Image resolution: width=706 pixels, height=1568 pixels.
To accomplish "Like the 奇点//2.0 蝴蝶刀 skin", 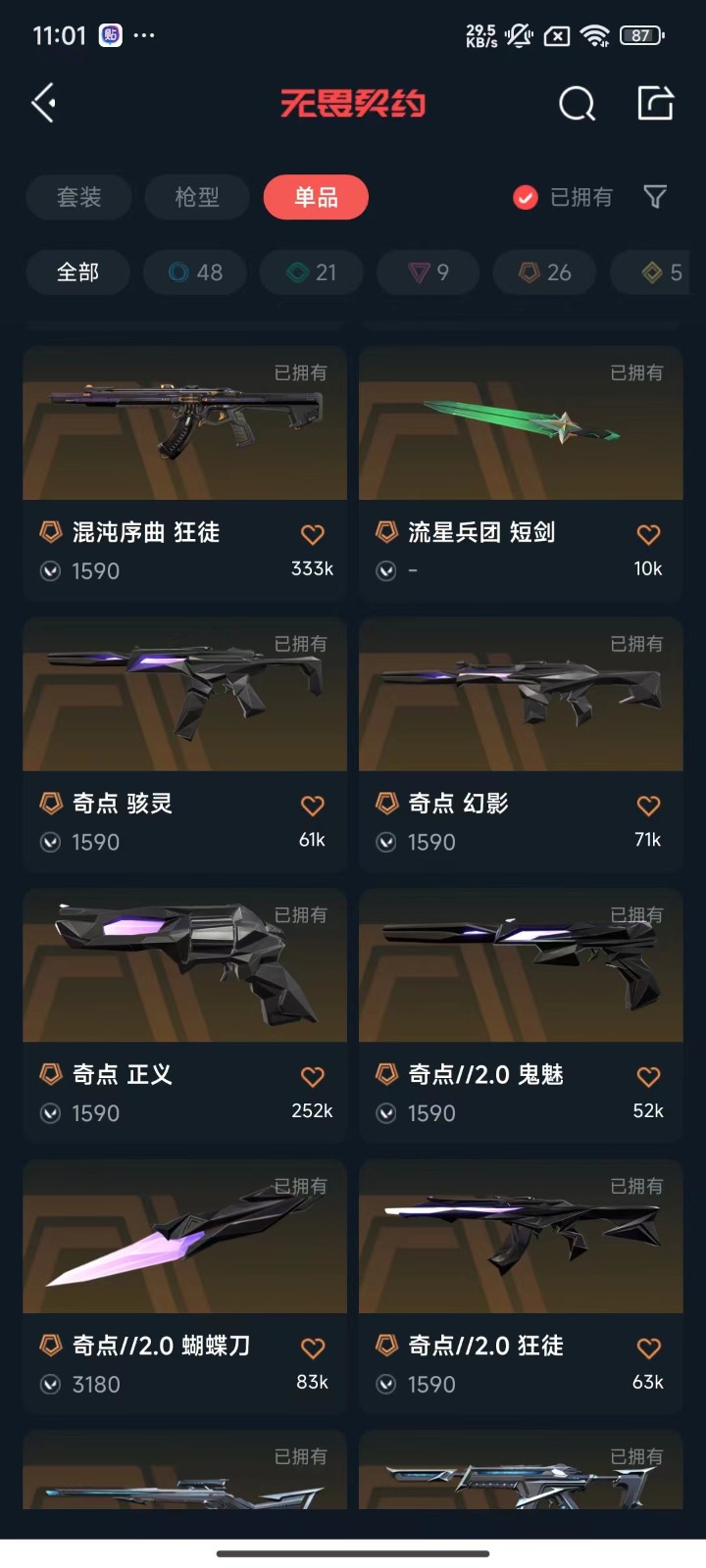I will 313,1347.
